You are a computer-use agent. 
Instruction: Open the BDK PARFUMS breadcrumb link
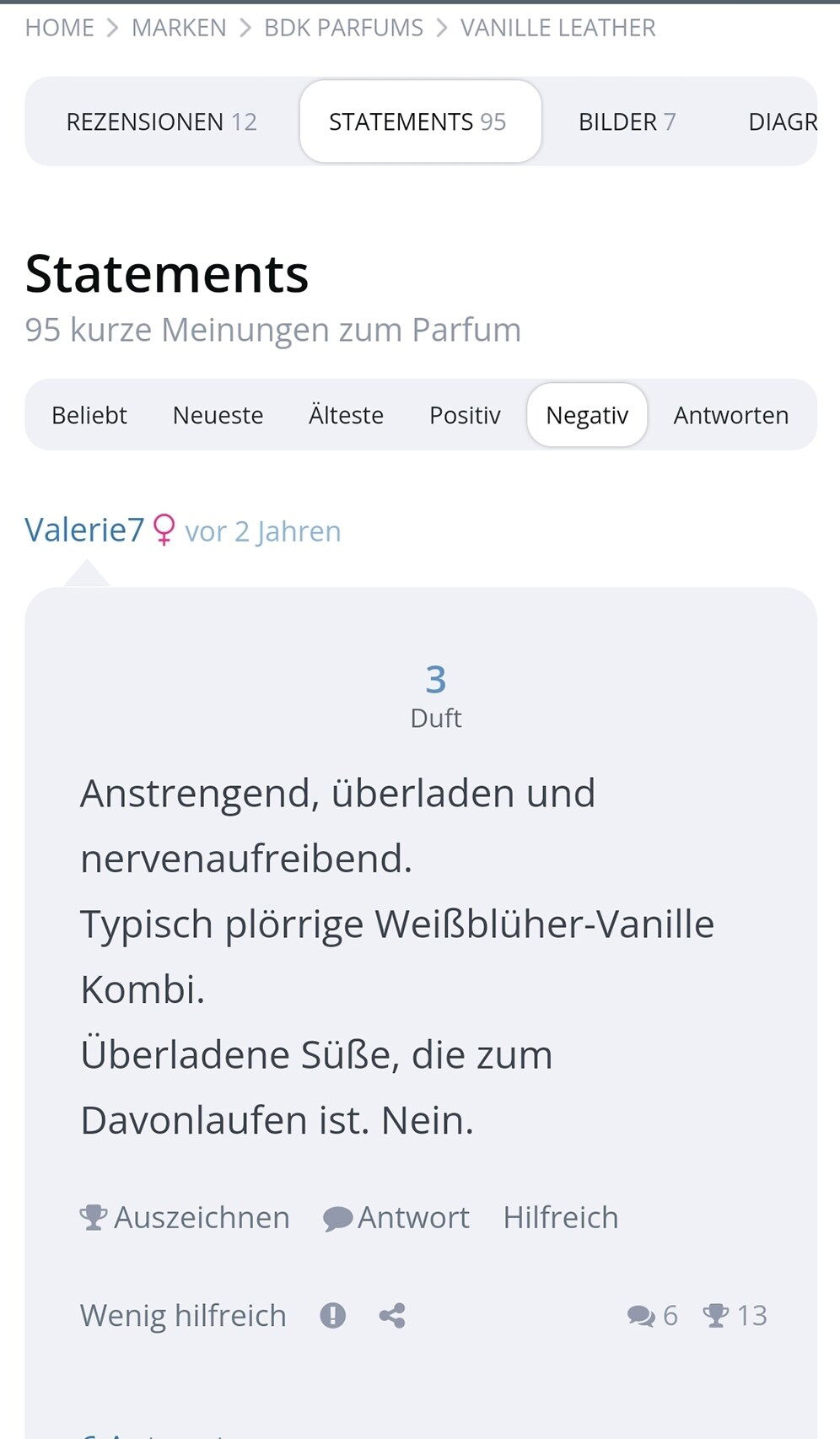pyautogui.click(x=343, y=28)
